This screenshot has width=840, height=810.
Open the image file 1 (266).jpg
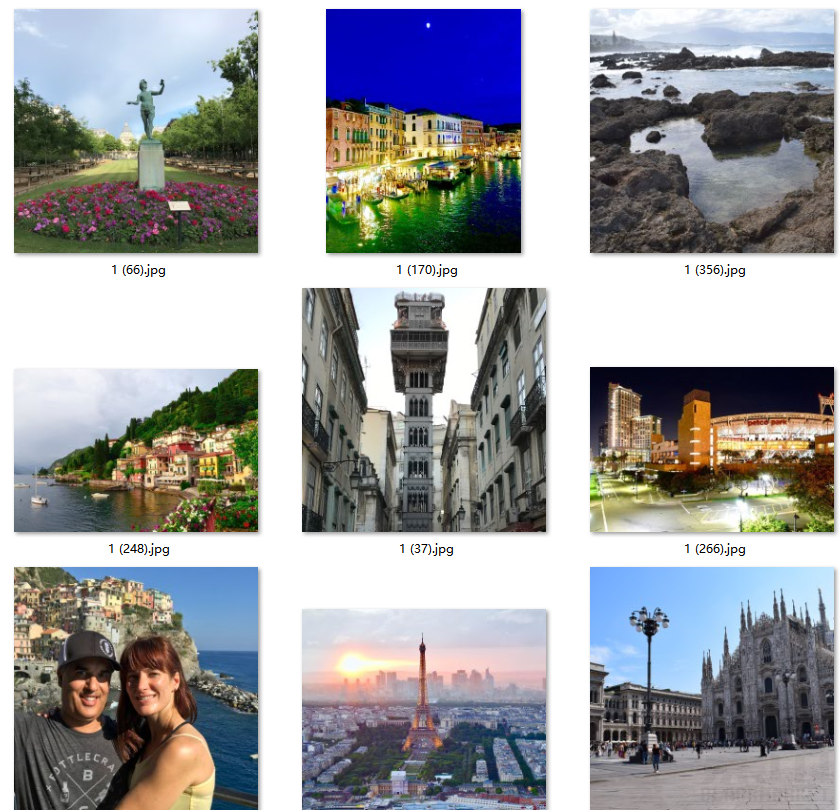click(711, 450)
